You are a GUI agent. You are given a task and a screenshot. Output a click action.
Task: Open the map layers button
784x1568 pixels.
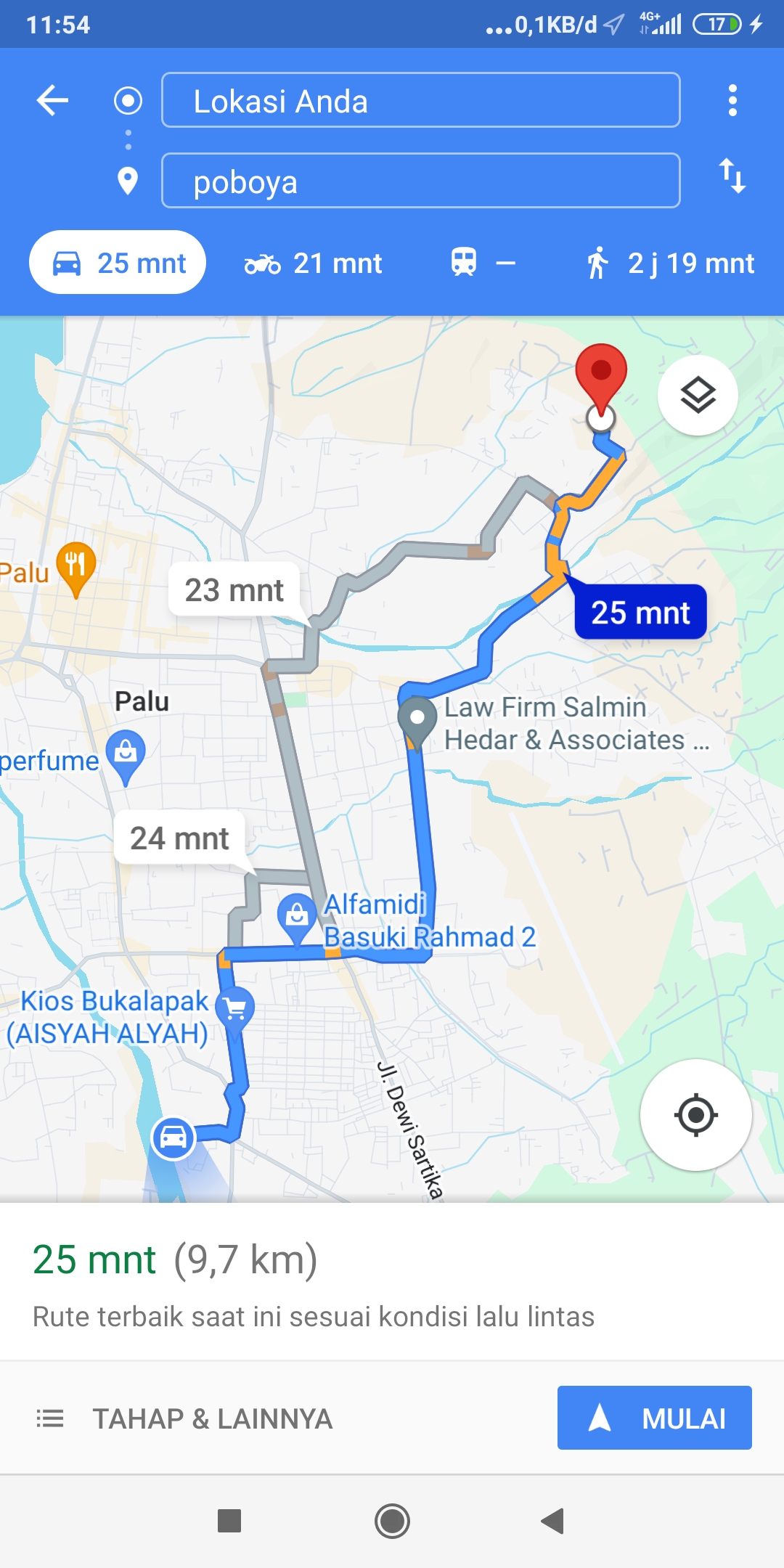[x=698, y=395]
